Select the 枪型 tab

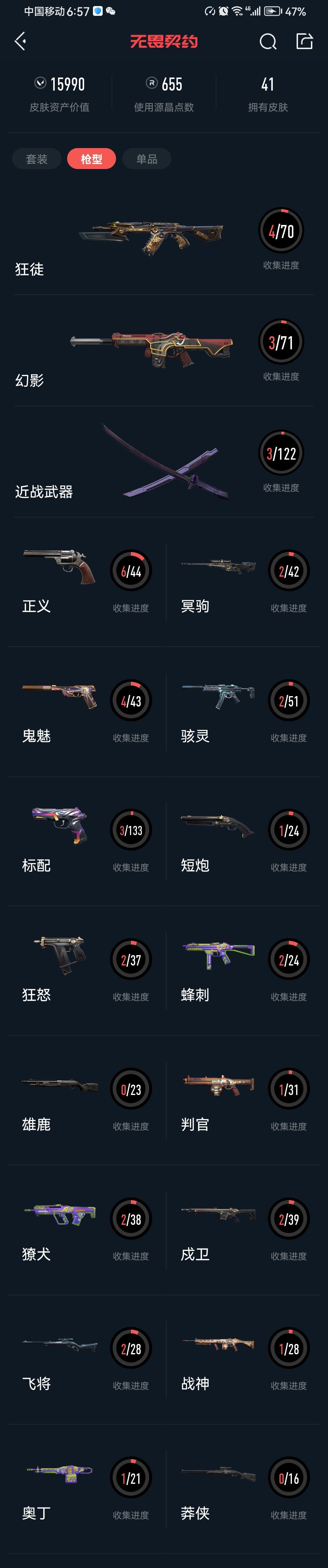click(x=91, y=159)
